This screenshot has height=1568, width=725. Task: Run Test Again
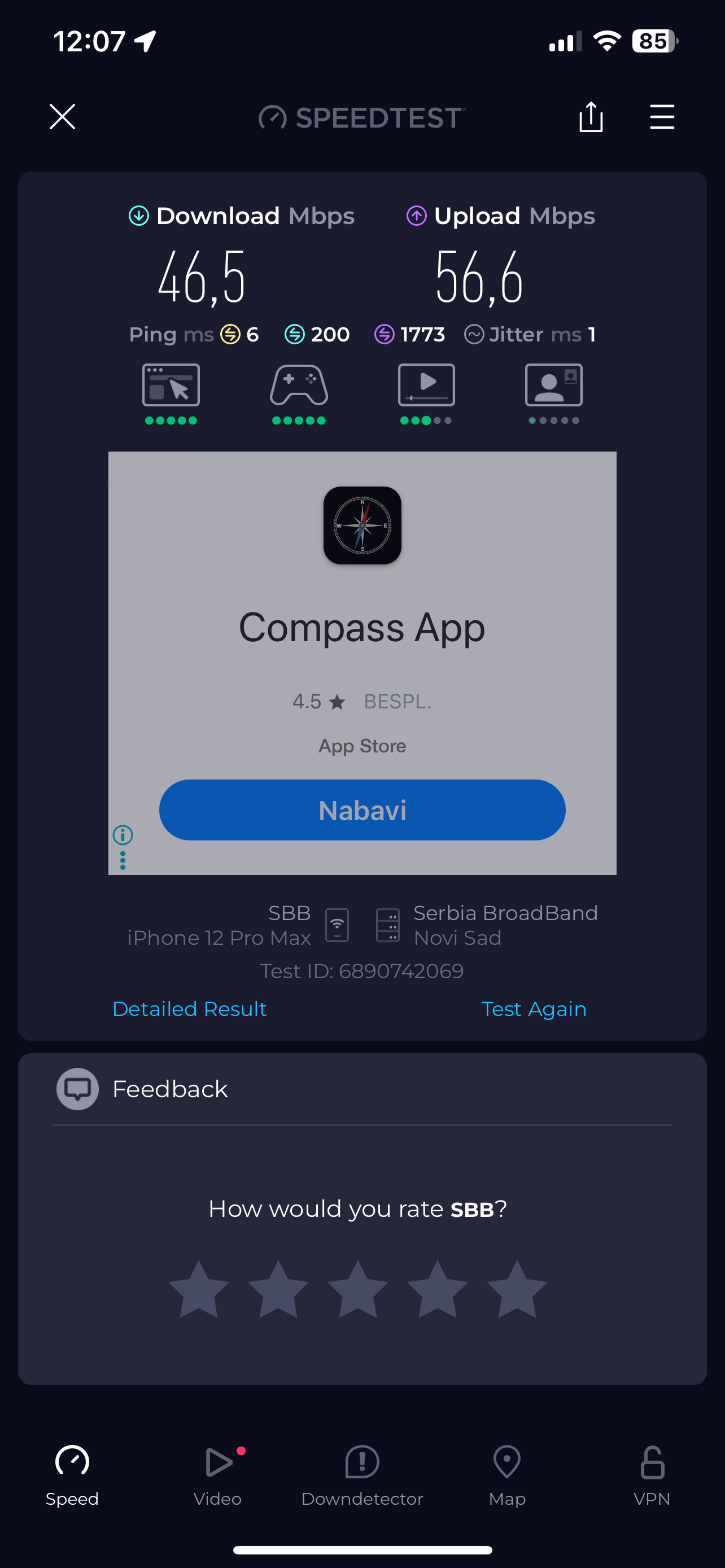(533, 1009)
